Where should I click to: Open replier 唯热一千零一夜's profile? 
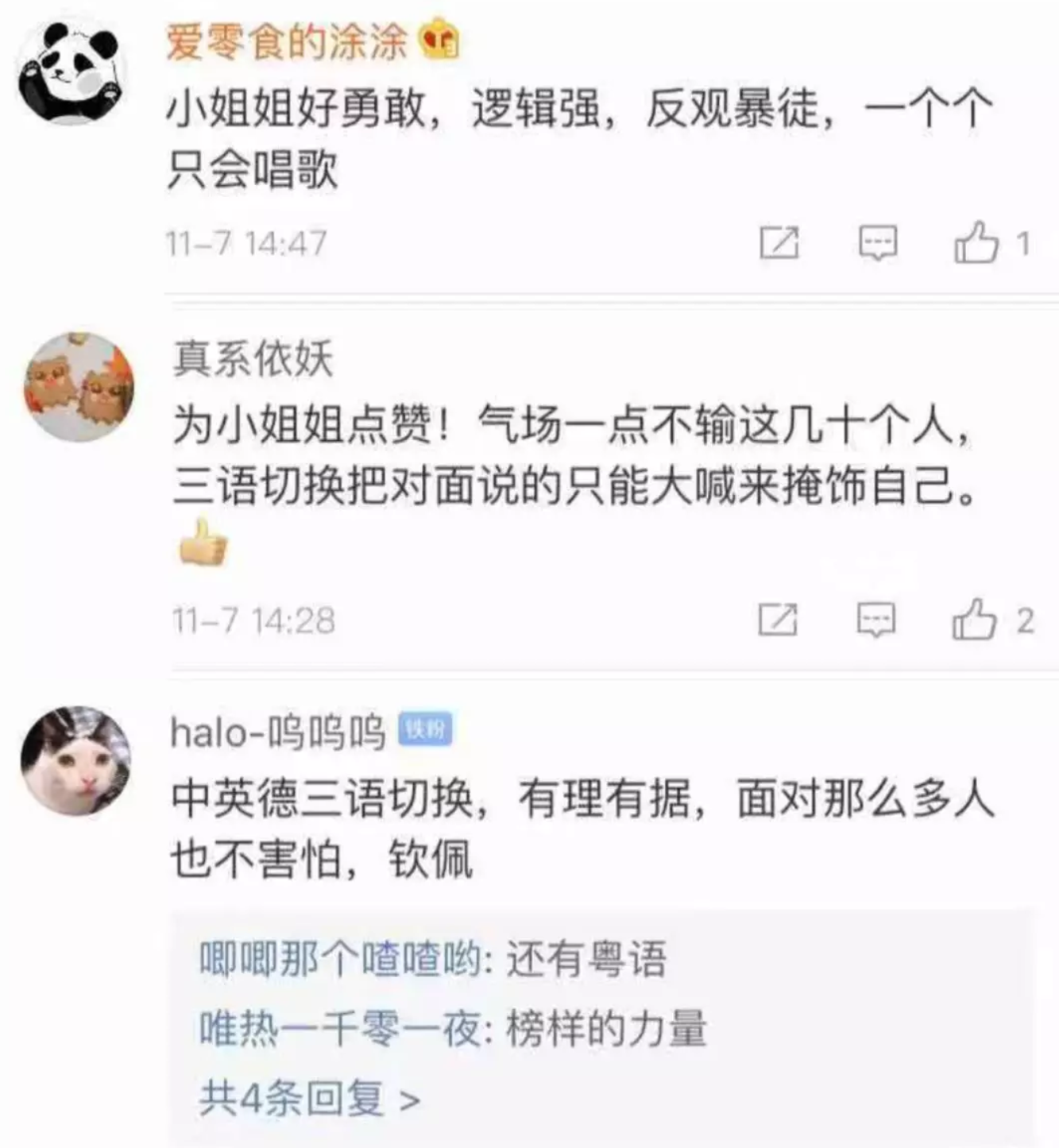coord(340,1029)
